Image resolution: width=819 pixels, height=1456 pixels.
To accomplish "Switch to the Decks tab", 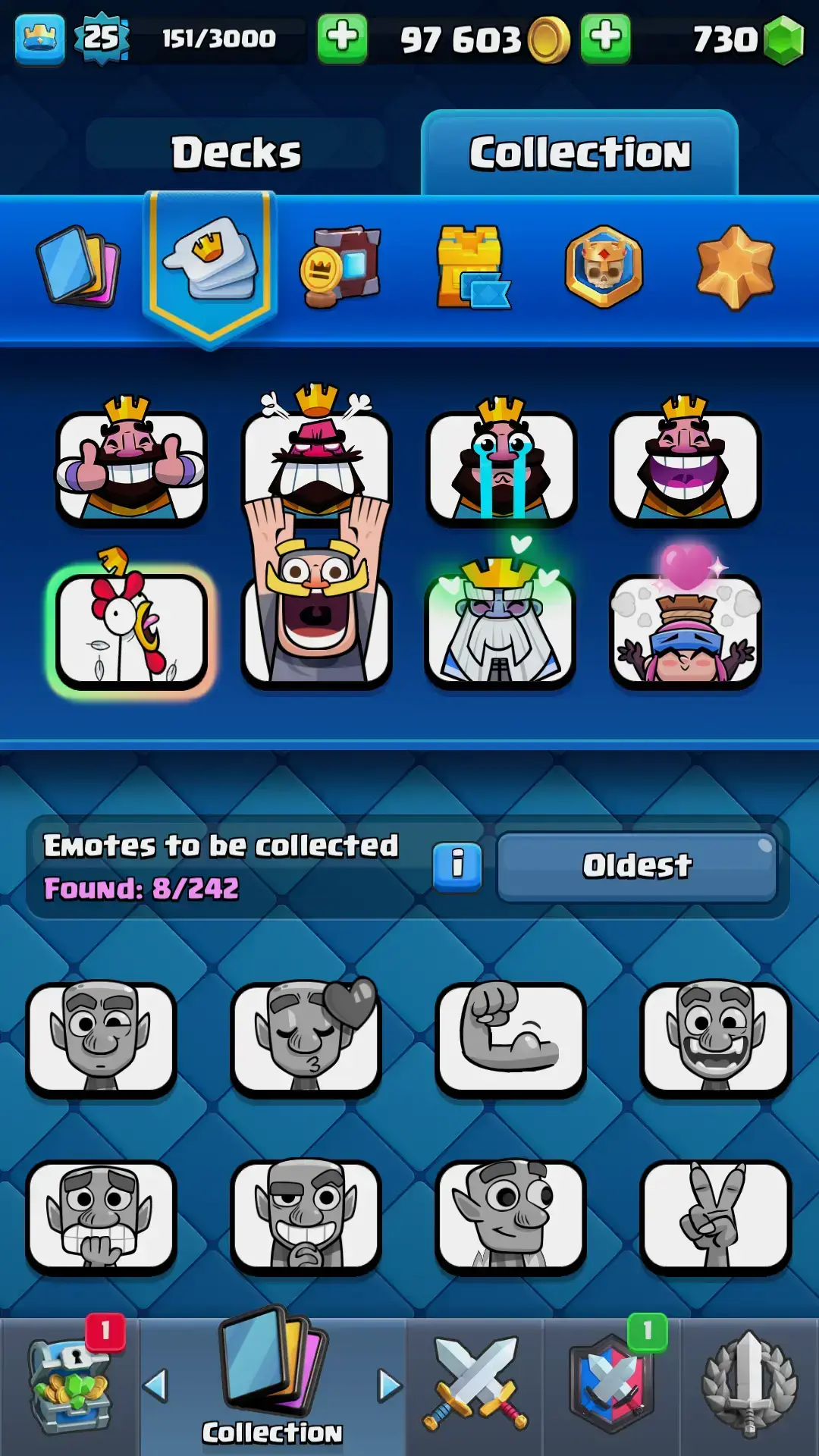I will (x=236, y=152).
